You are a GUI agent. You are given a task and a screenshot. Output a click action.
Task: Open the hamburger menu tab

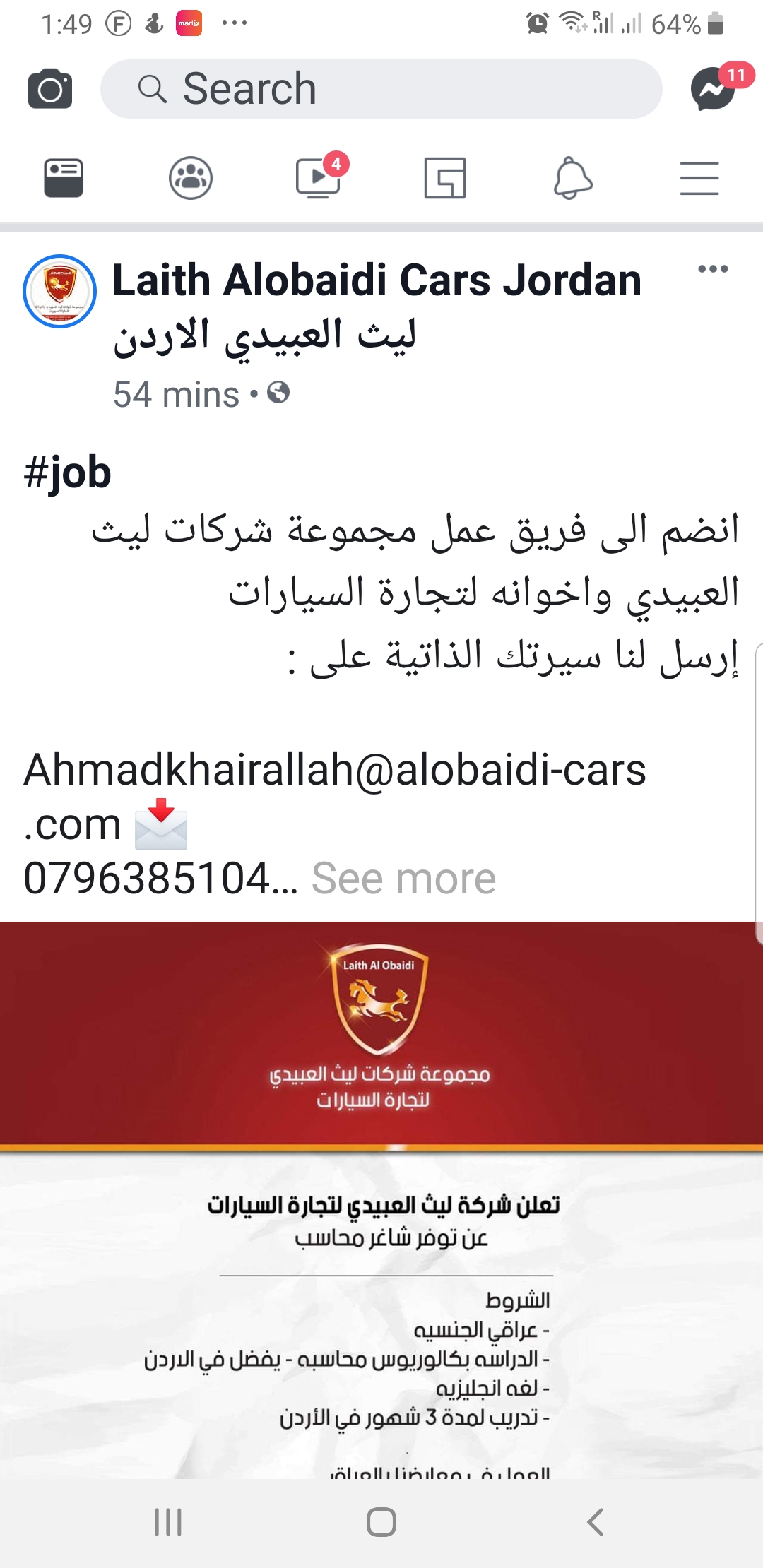pyautogui.click(x=699, y=178)
